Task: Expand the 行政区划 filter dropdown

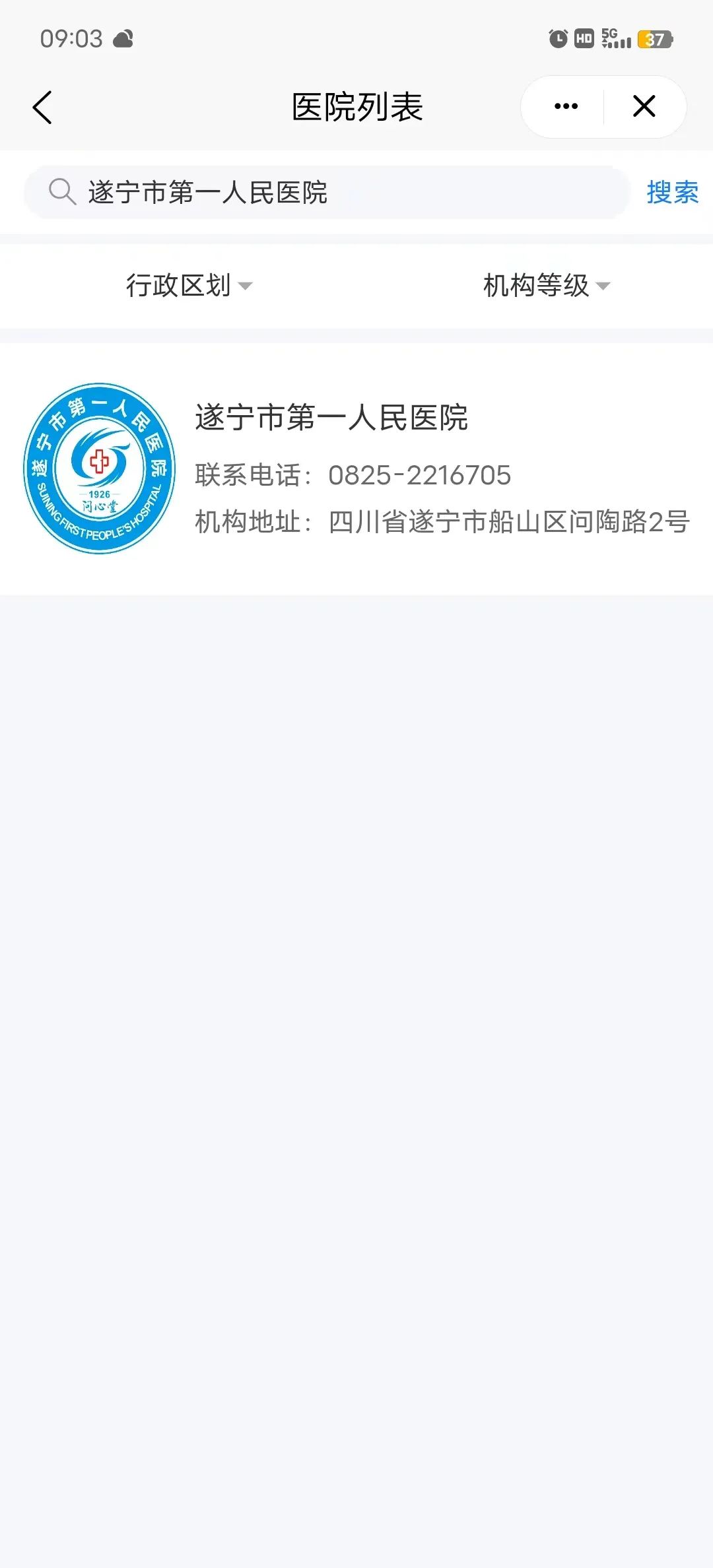Action: (x=189, y=286)
